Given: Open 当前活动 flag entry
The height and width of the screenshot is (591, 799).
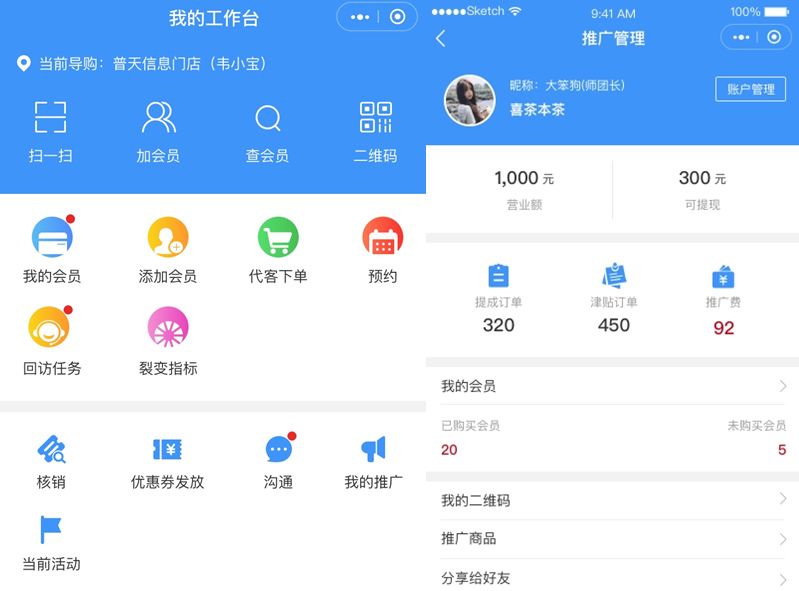Looking at the screenshot, I should pos(51,544).
